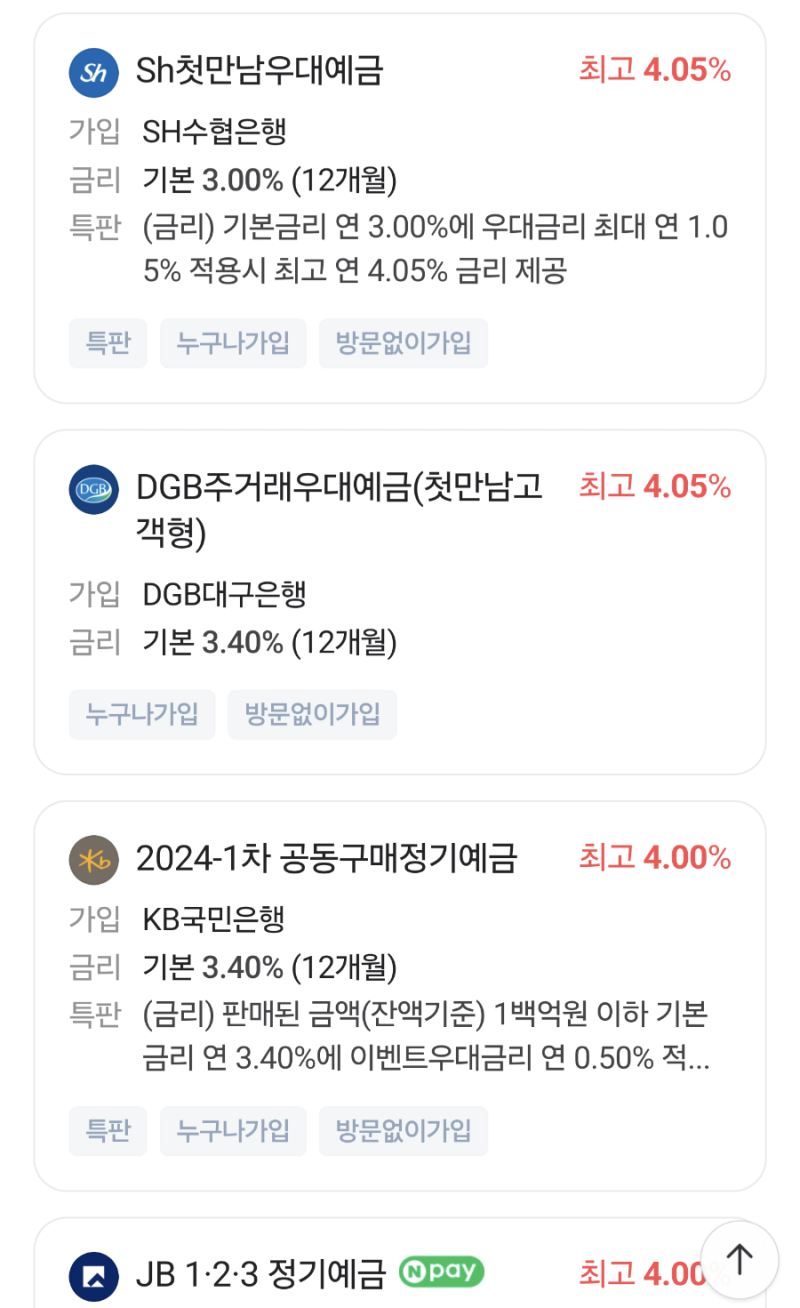Select the SH수협은행 bank logo icon
Image resolution: width=800 pixels, height=1308 pixels.
click(x=93, y=72)
